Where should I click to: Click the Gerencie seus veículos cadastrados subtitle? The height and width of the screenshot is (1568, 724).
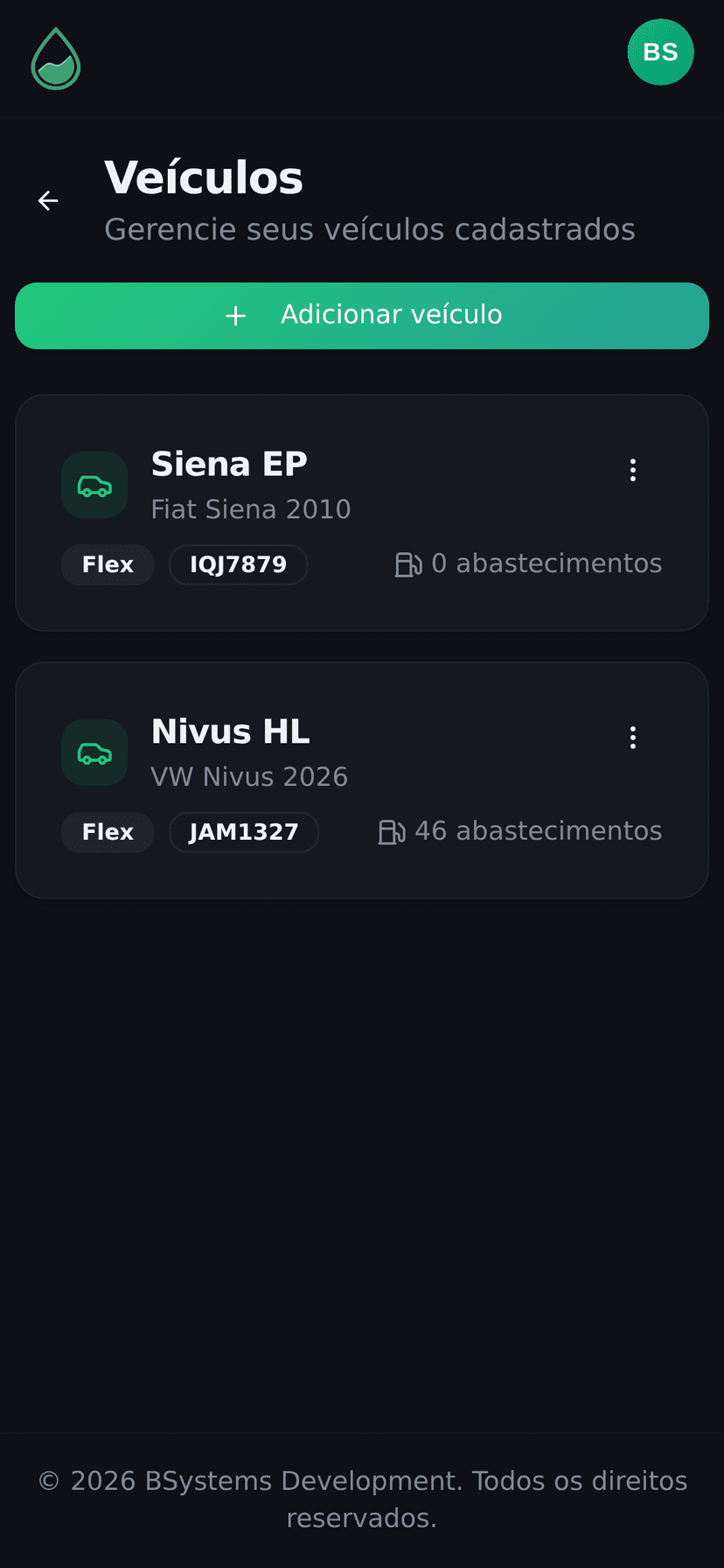tap(369, 229)
